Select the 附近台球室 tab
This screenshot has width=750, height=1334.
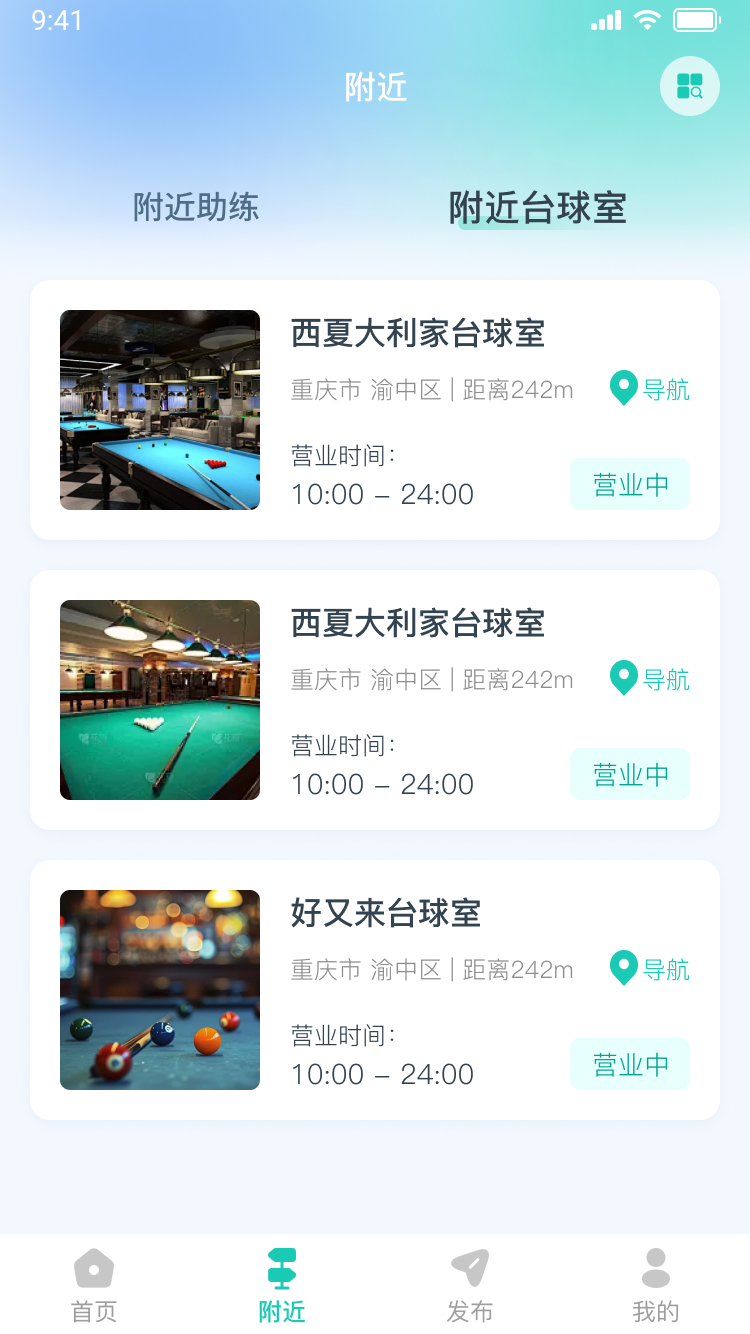[538, 209]
